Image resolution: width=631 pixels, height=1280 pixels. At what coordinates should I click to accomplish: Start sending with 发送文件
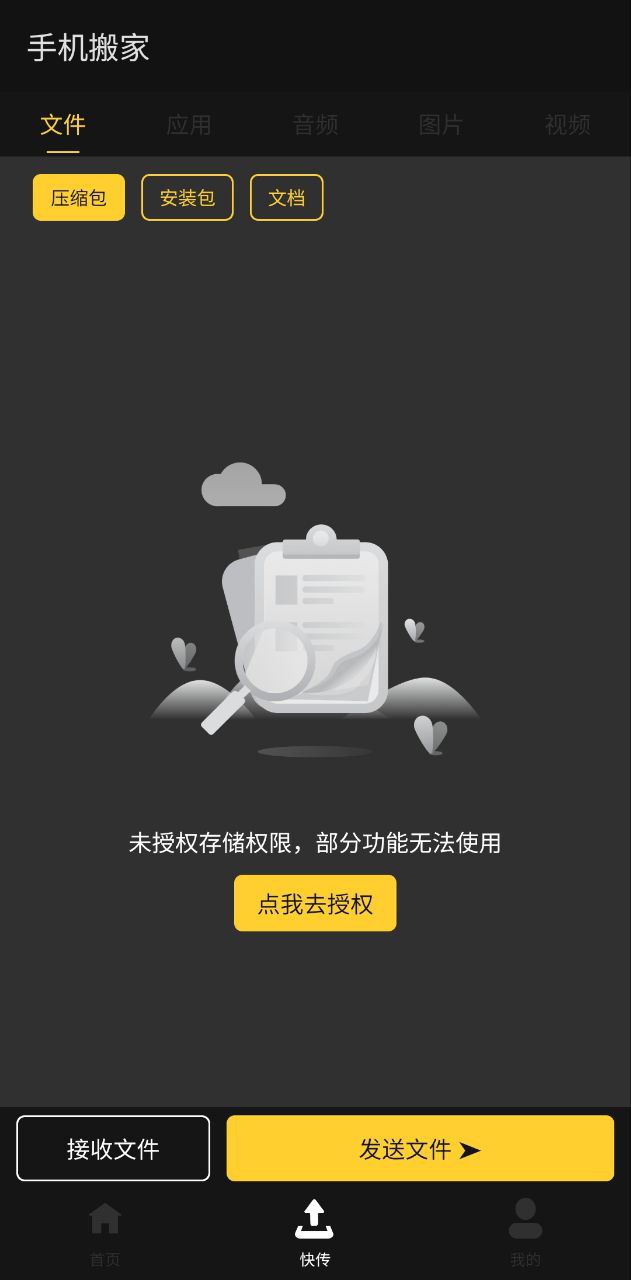coord(420,1149)
